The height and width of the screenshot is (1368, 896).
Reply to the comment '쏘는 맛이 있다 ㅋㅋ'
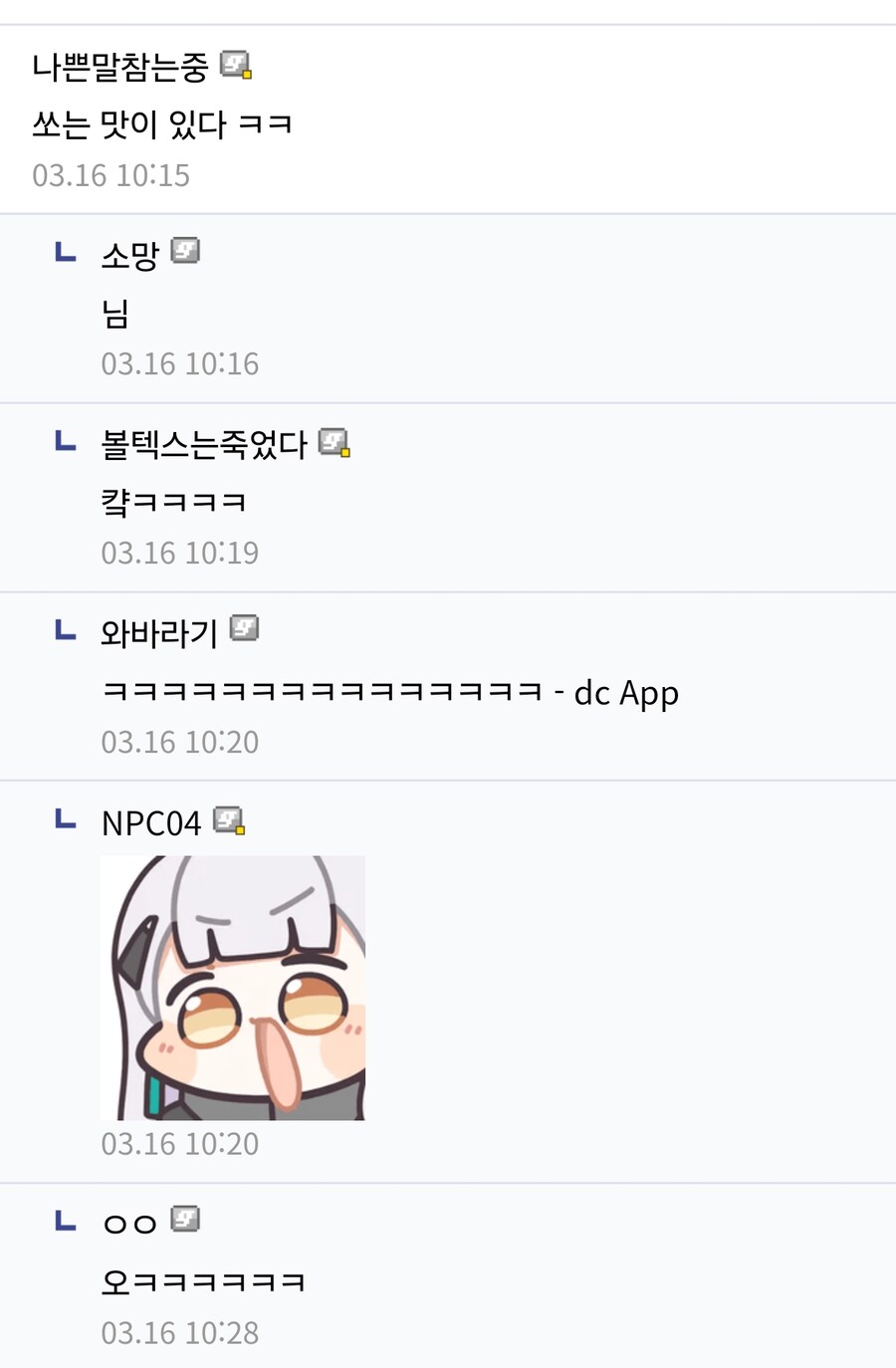(x=161, y=124)
